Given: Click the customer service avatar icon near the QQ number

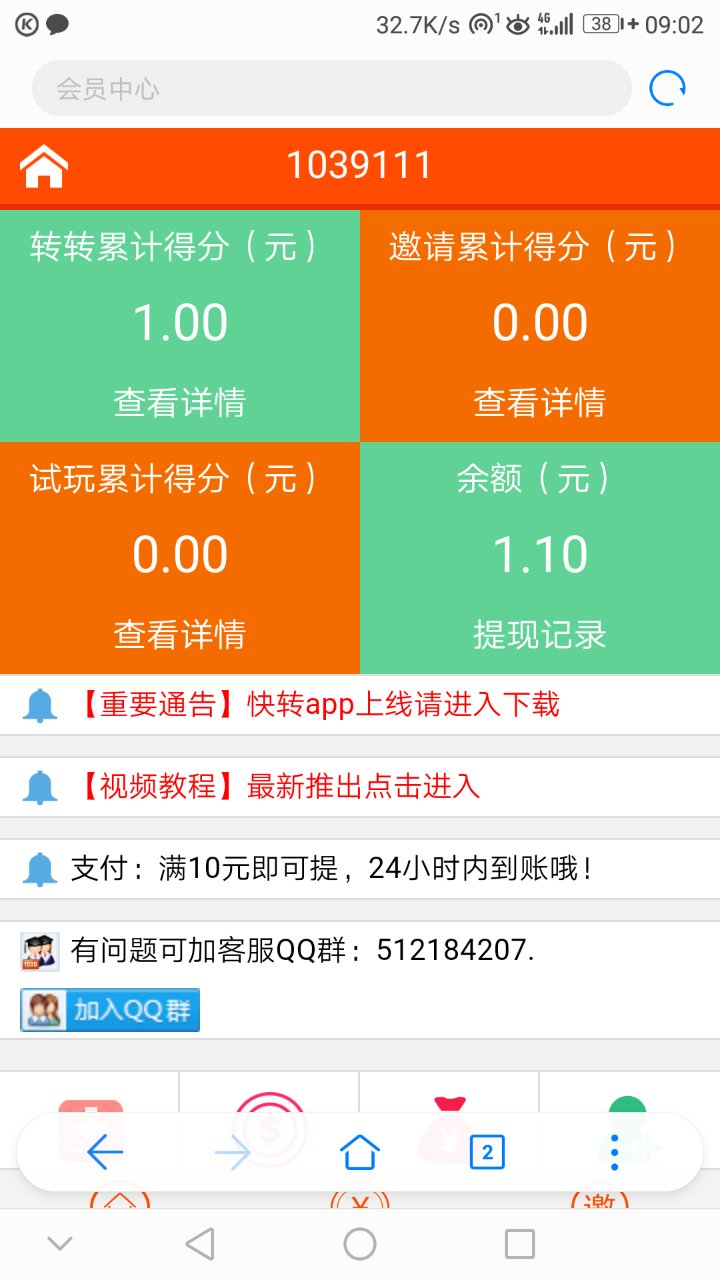Looking at the screenshot, I should point(37,950).
